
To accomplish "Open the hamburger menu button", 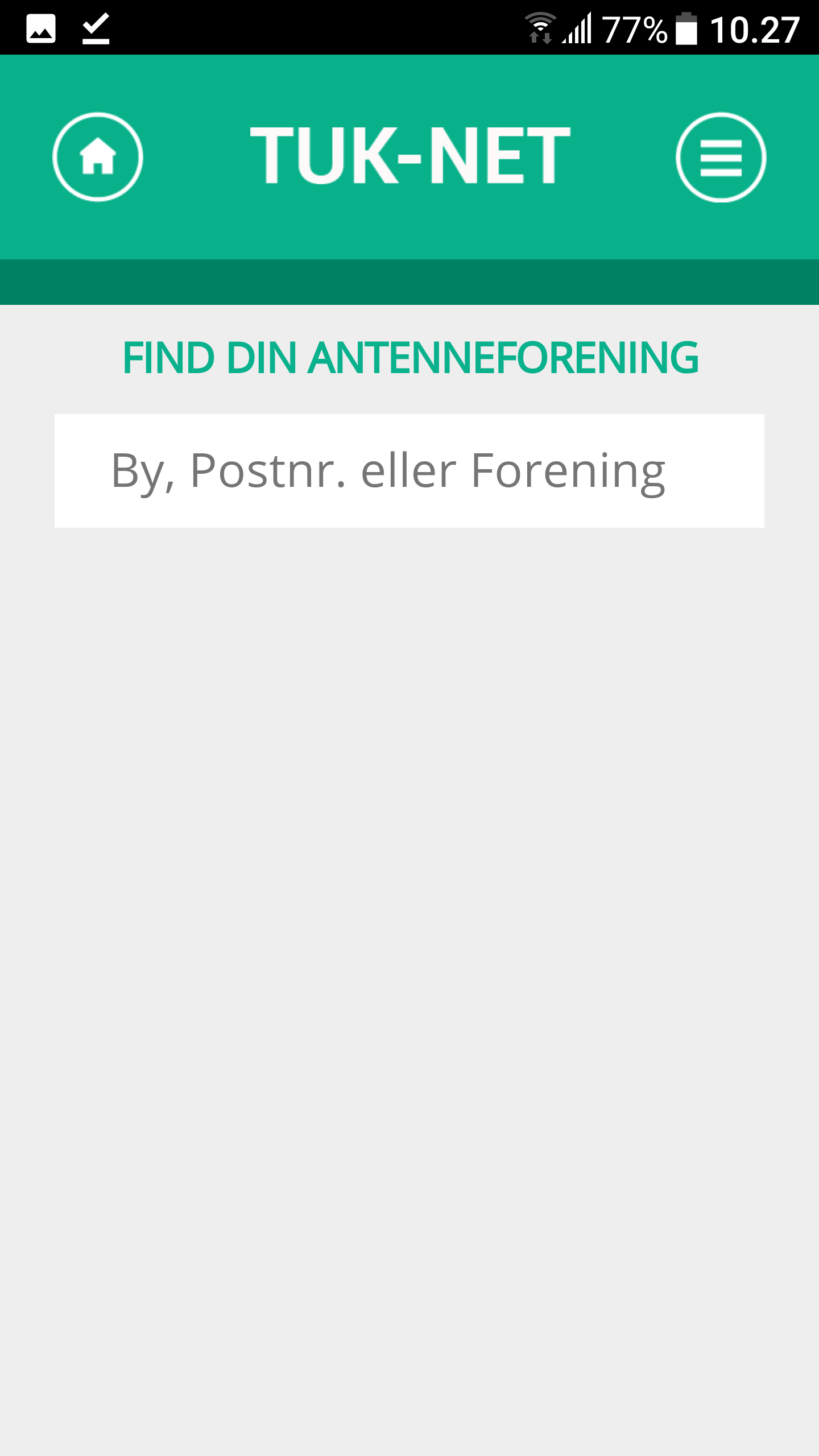I will coord(721,157).
